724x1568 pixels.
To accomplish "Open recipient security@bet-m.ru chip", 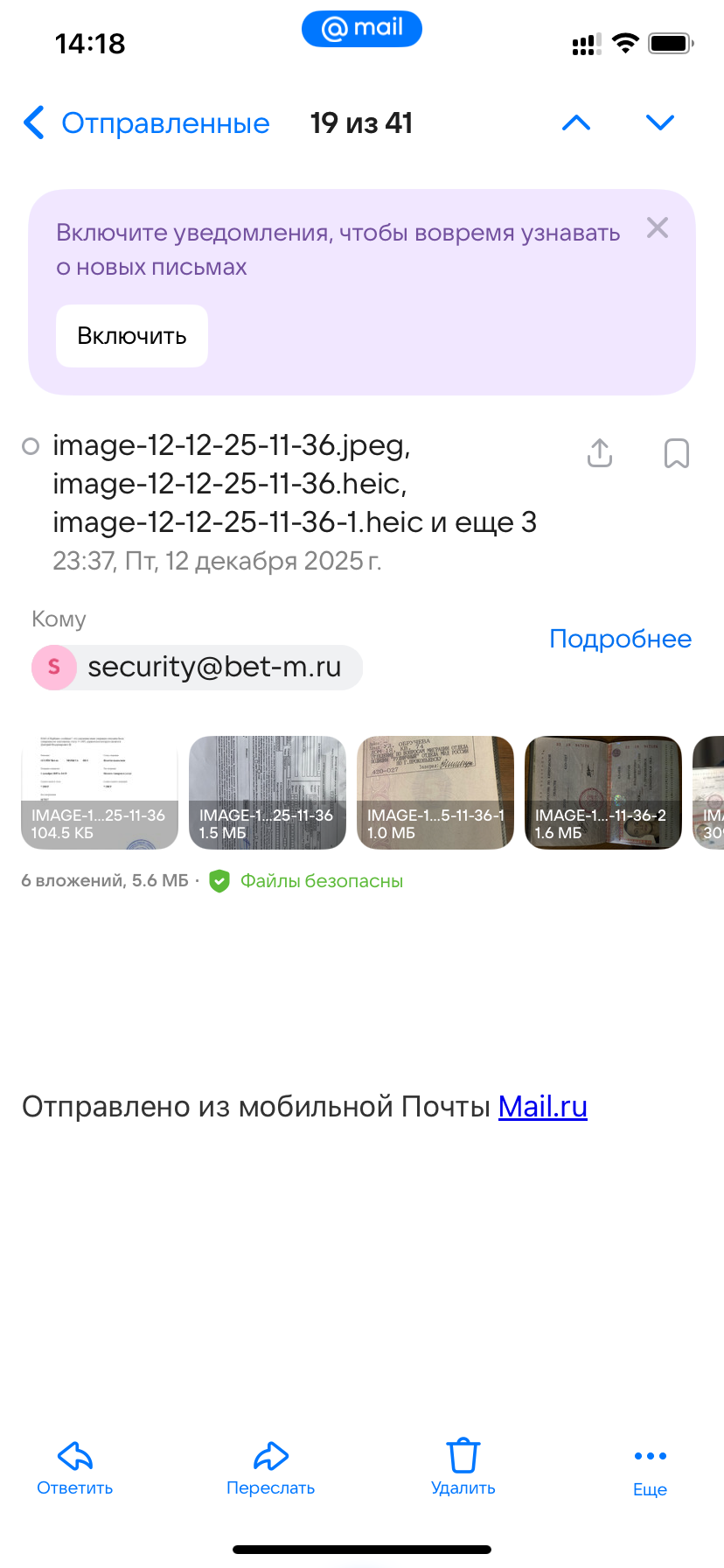I will tap(198, 668).
